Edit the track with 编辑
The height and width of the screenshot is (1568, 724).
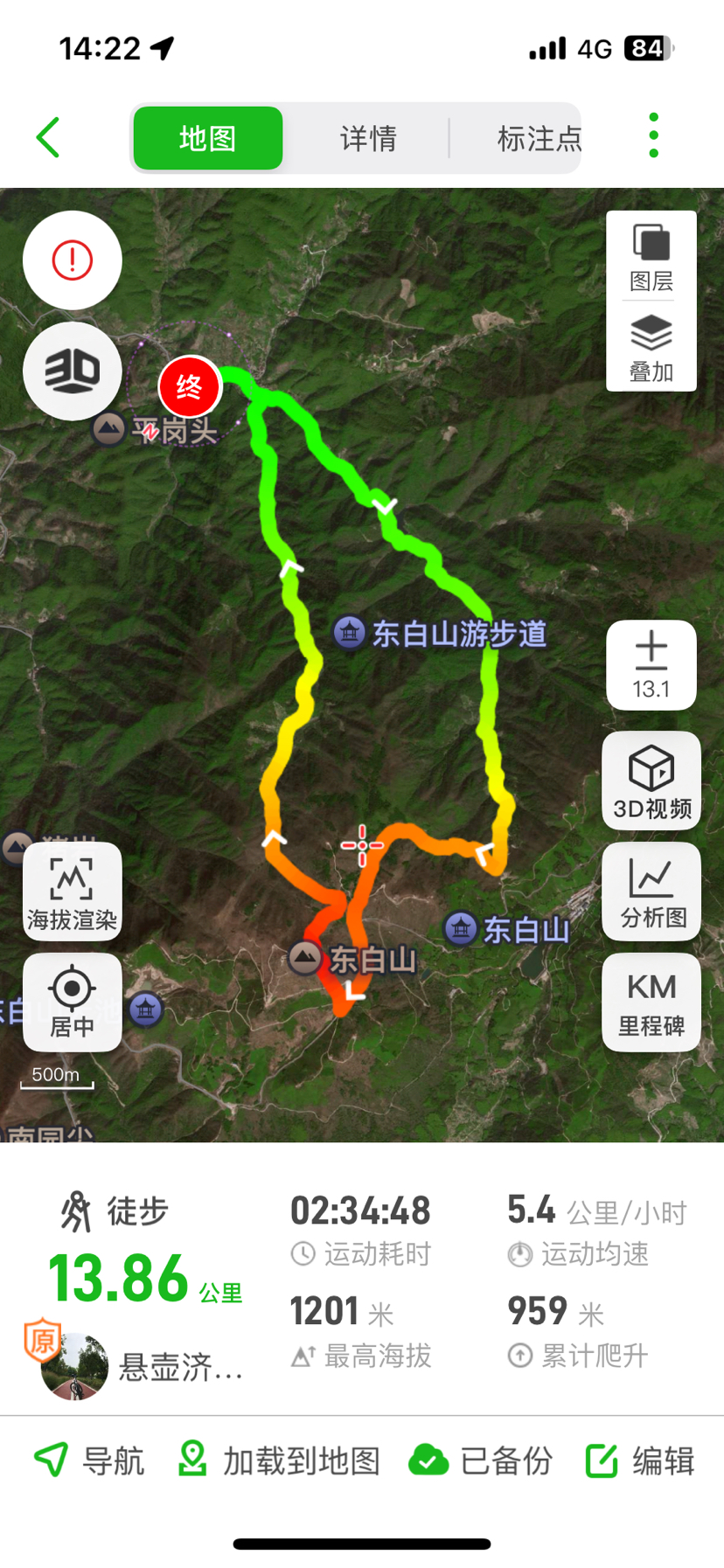click(x=640, y=1460)
